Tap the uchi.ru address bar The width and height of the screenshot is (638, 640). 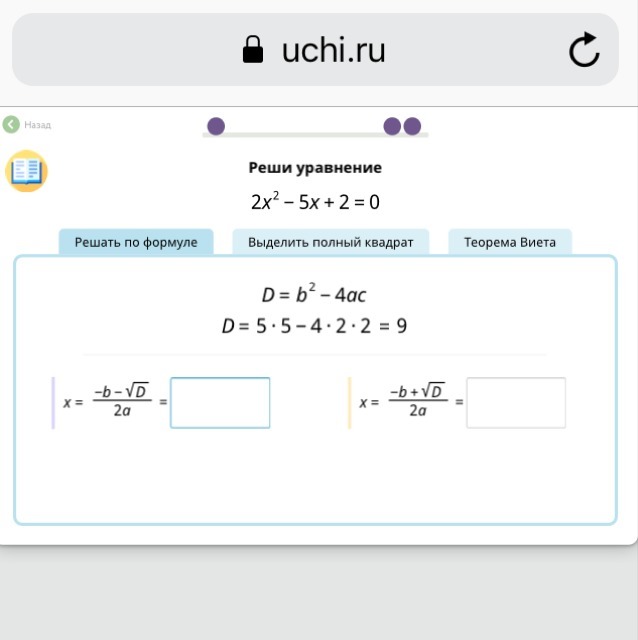coord(315,49)
